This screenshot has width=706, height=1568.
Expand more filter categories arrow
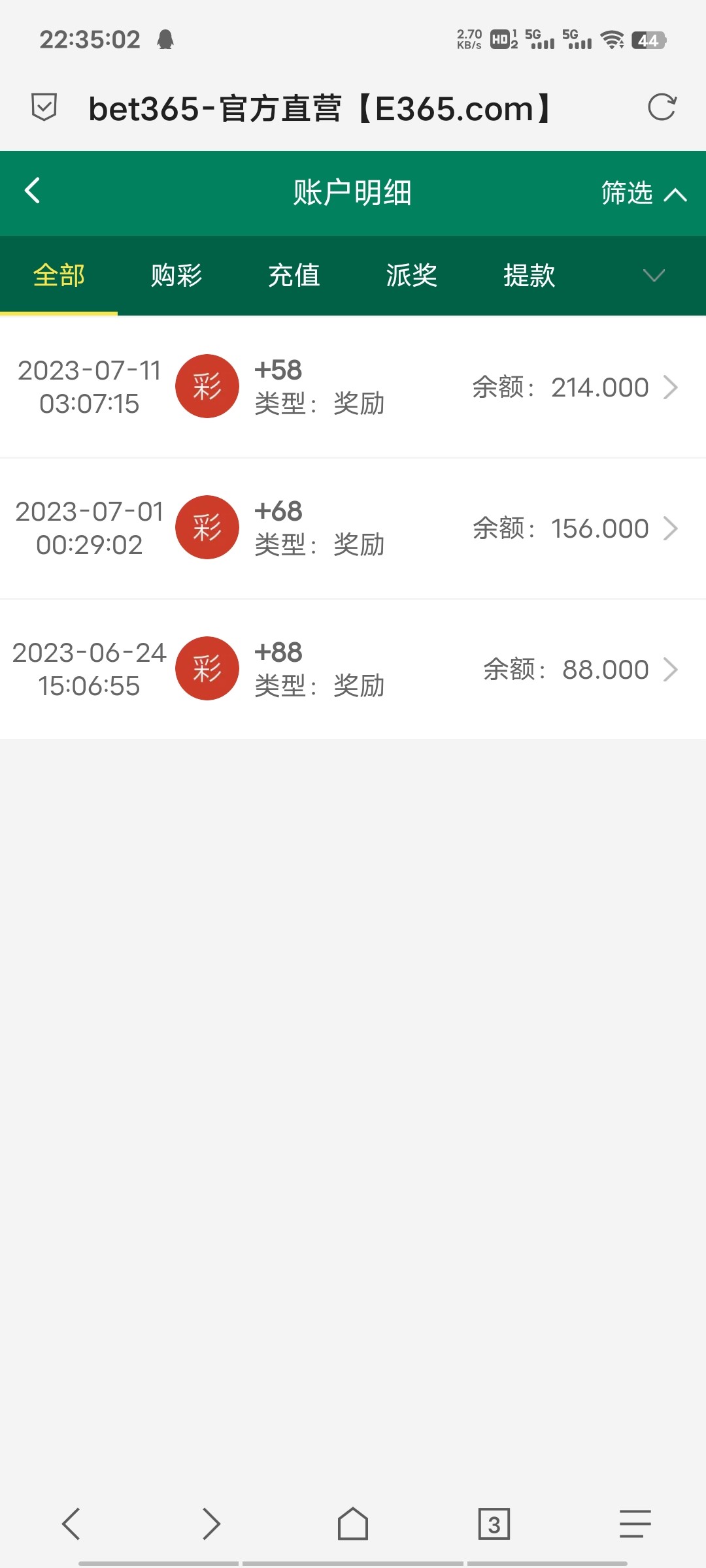coord(654,276)
